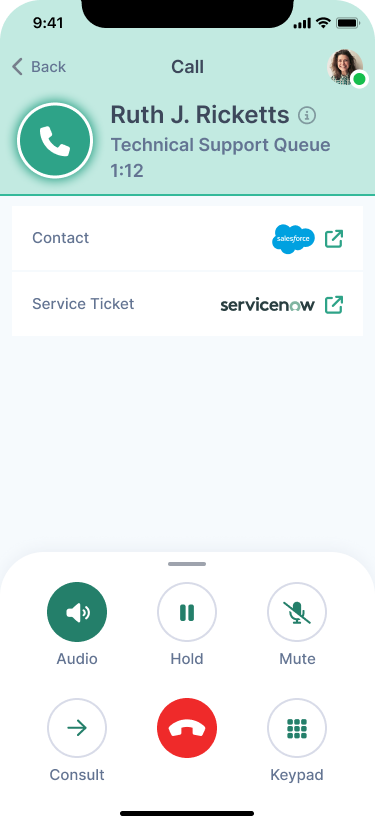Mute the microphone
Image resolution: width=375 pixels, height=824 pixels.
click(x=297, y=612)
